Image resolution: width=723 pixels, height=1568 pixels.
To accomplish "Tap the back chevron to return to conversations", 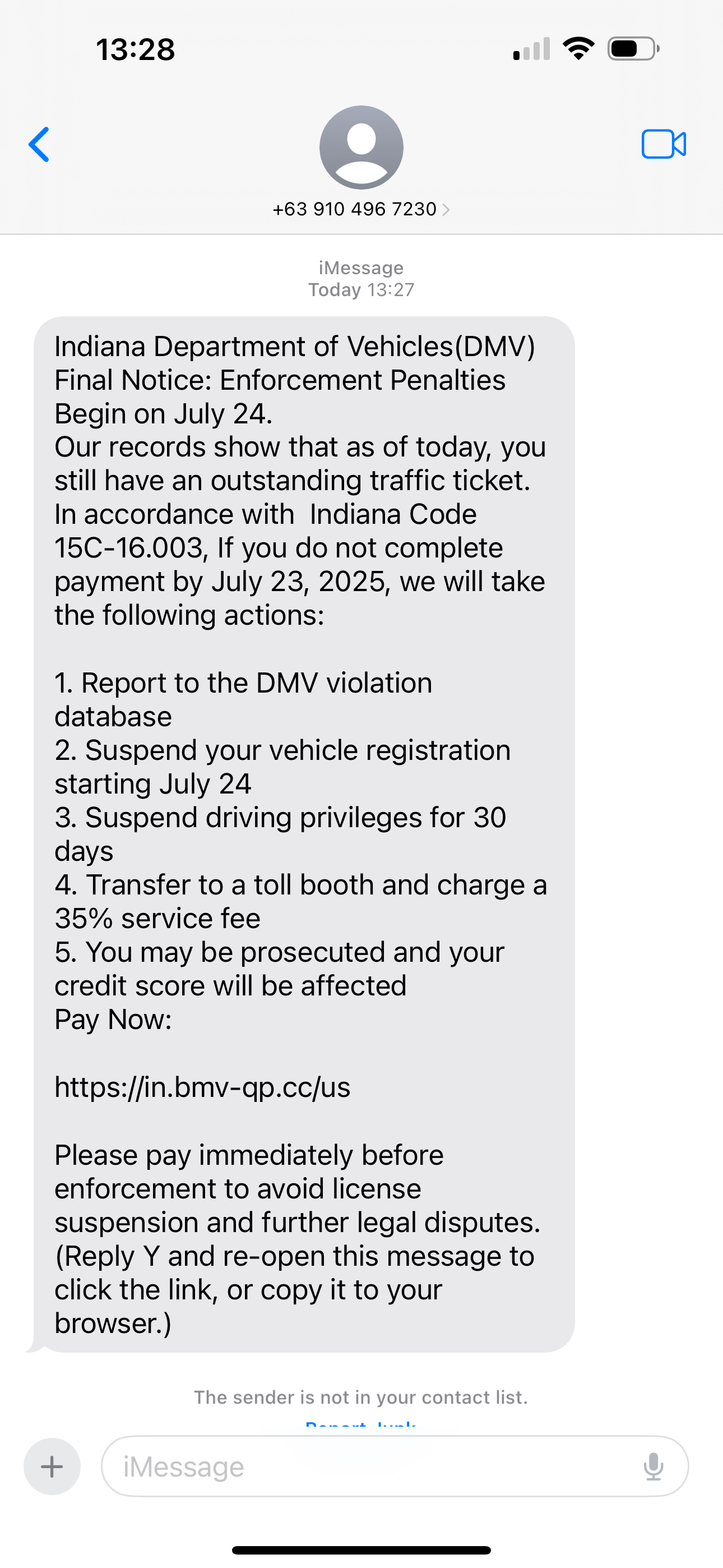I will click(38, 145).
